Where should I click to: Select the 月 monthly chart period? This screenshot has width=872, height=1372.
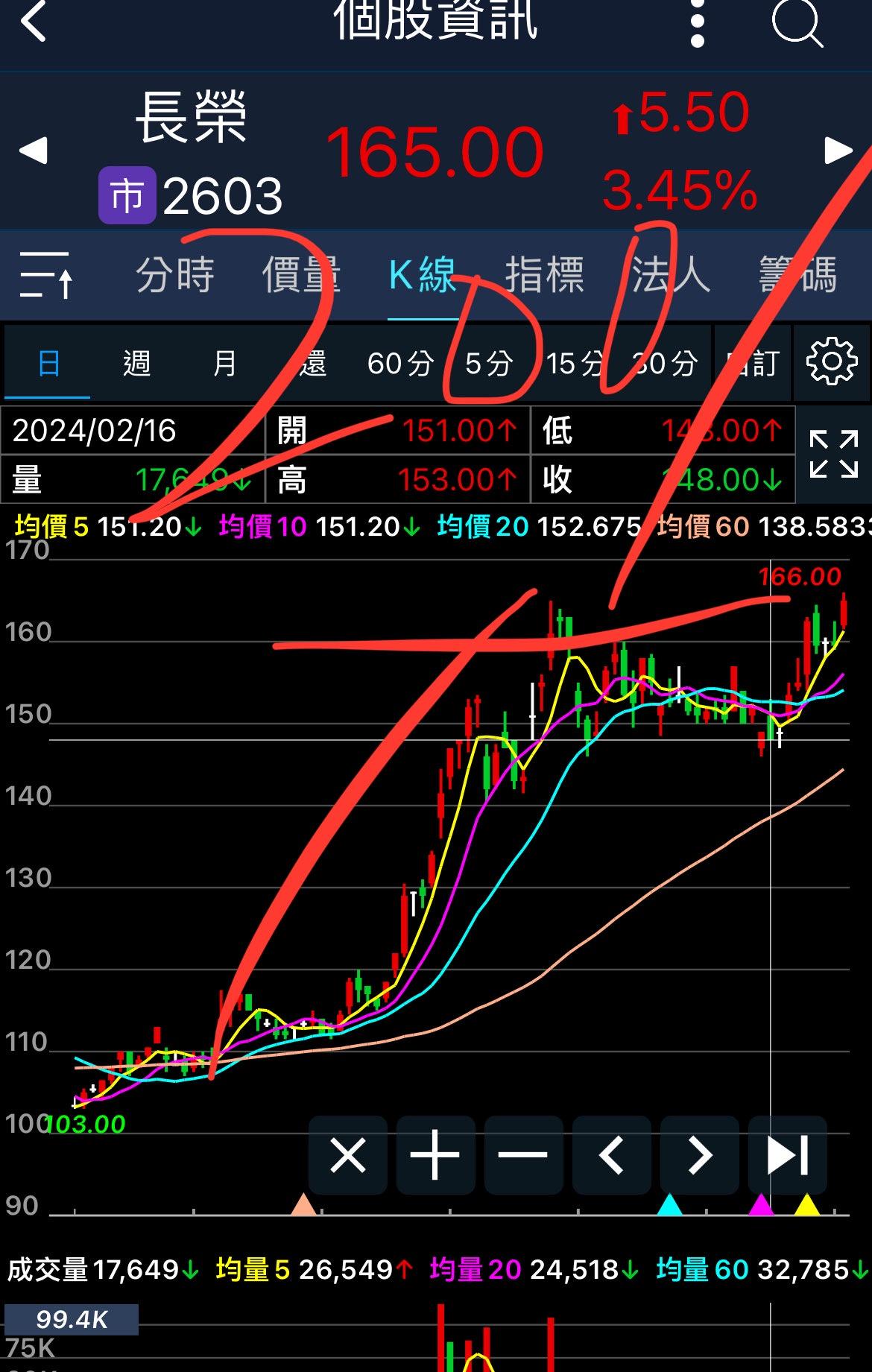(224, 364)
